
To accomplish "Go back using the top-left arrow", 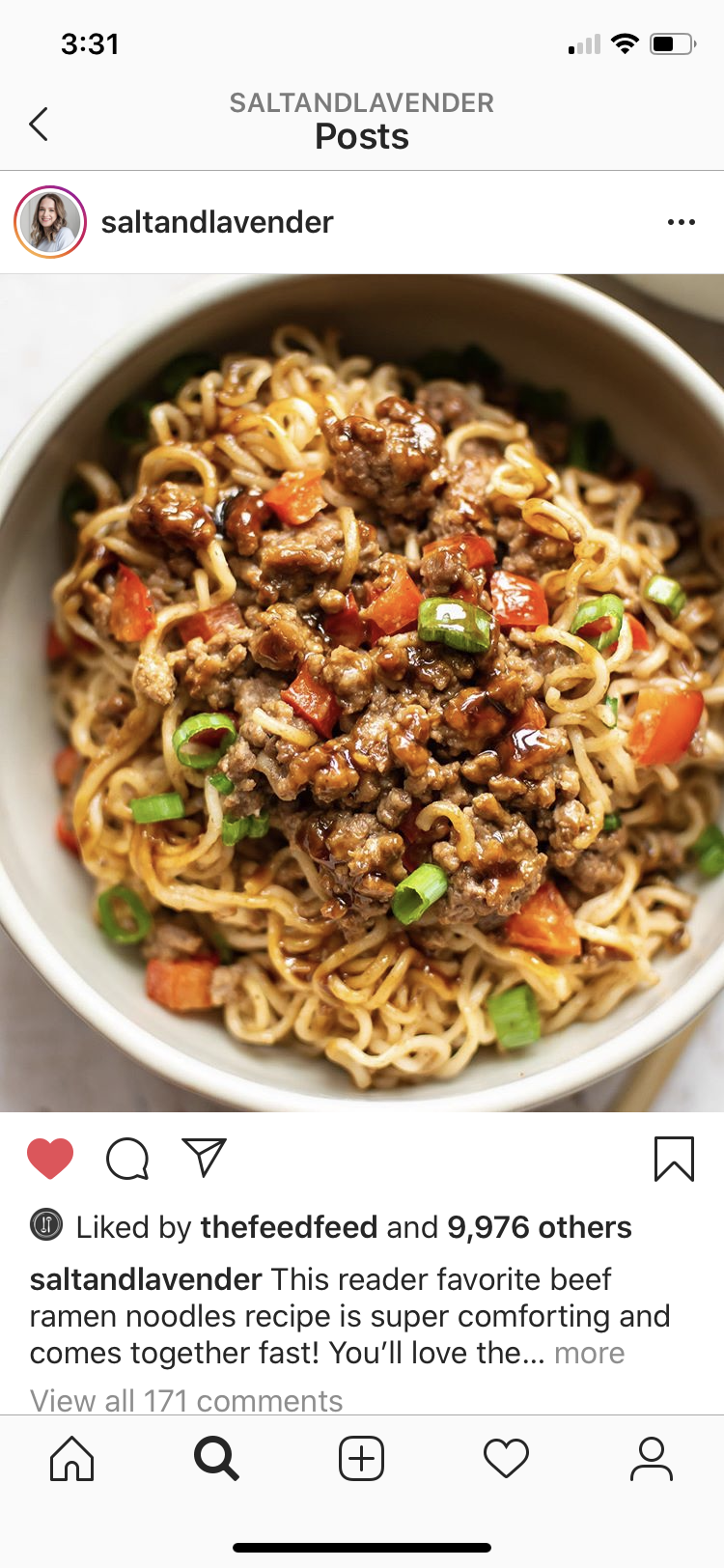I will 39,124.
